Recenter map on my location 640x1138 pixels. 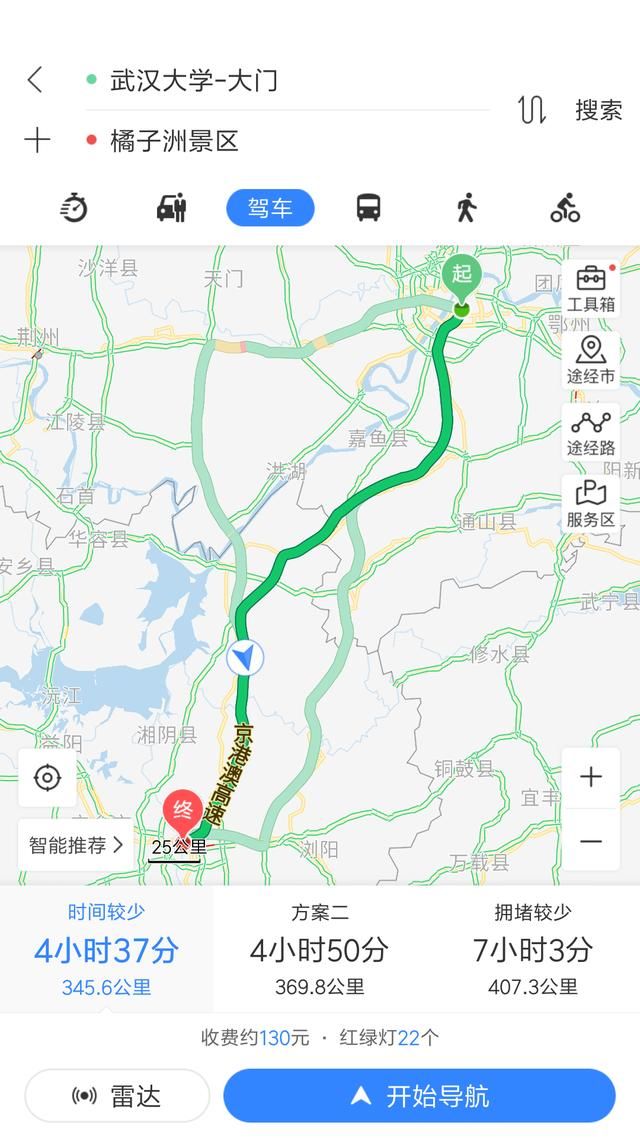click(47, 777)
